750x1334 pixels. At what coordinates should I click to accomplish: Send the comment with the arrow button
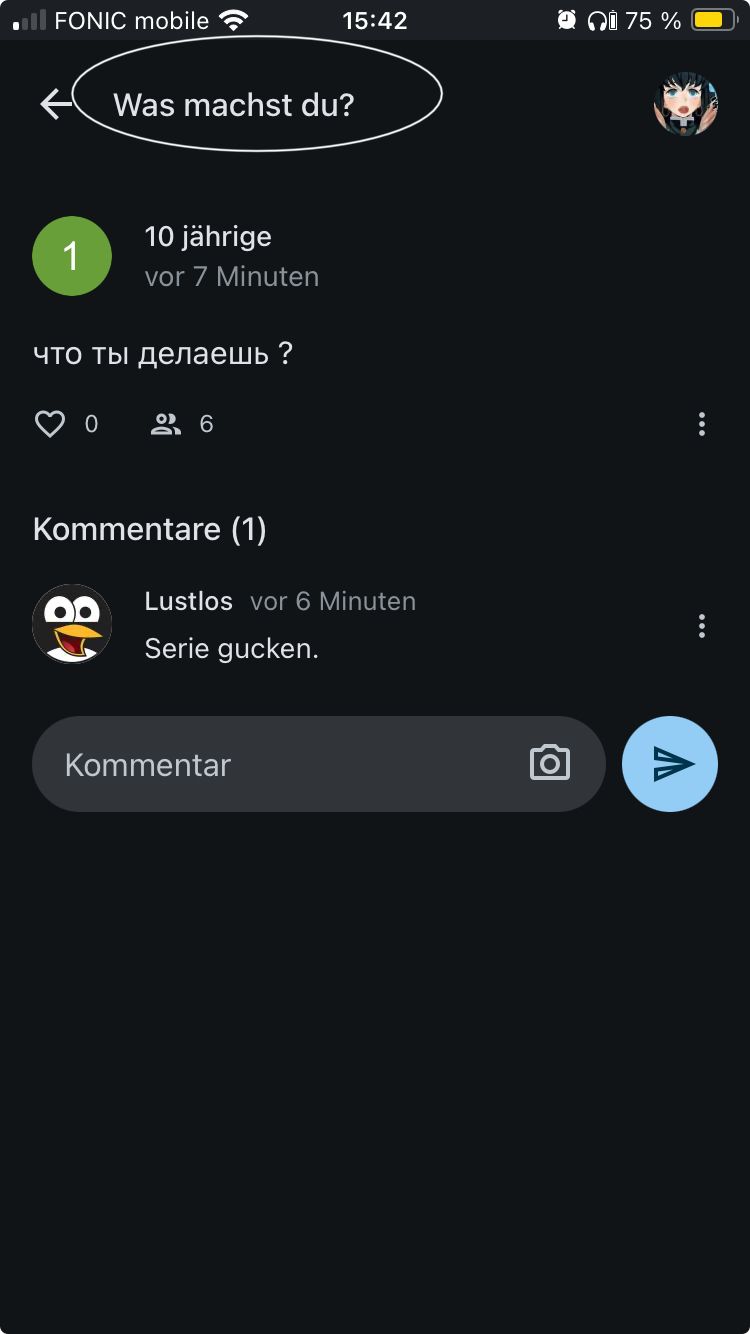(670, 764)
